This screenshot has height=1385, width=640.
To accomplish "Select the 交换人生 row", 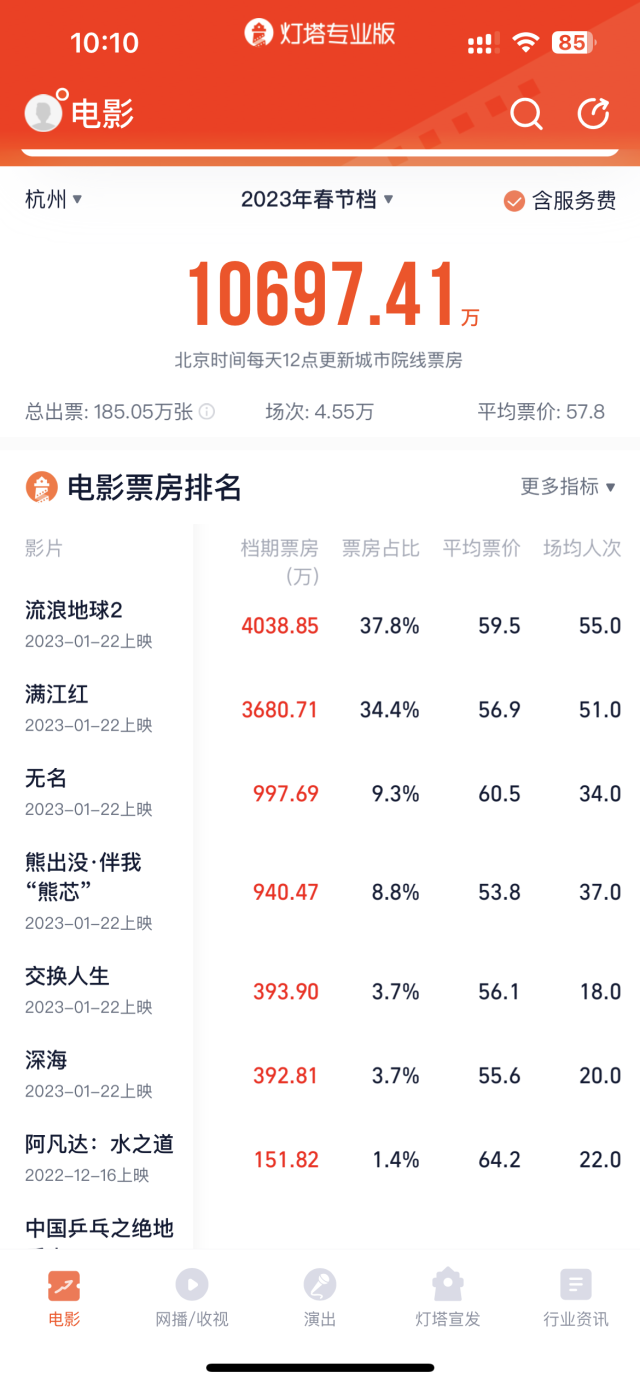I will pyautogui.click(x=320, y=991).
